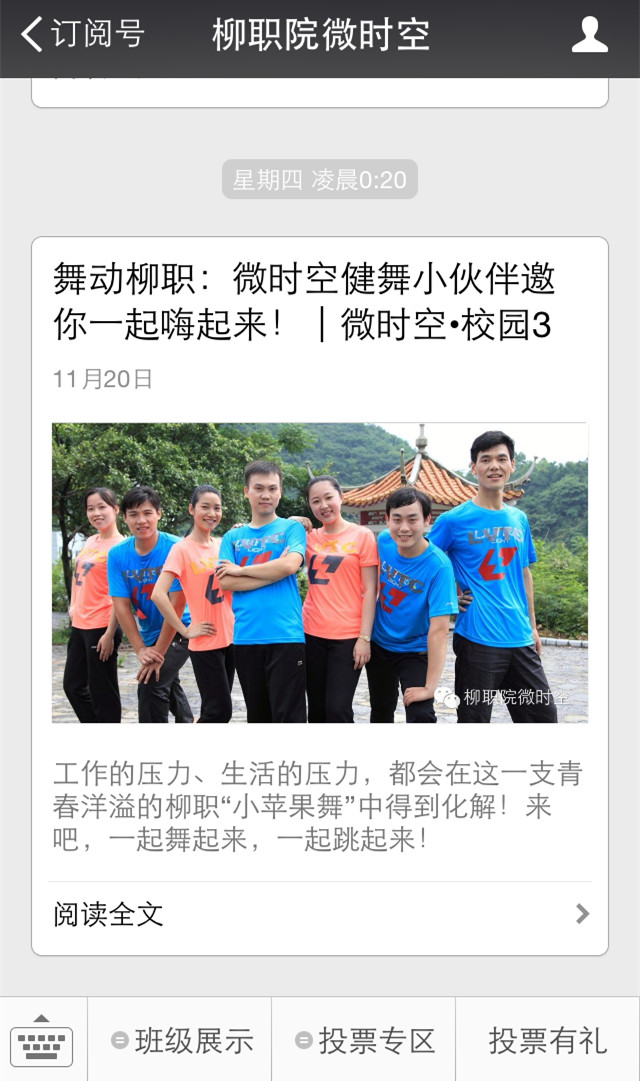Image resolution: width=640 pixels, height=1081 pixels.
Task: Tap 阅读全文 to read full article
Action: (x=319, y=913)
